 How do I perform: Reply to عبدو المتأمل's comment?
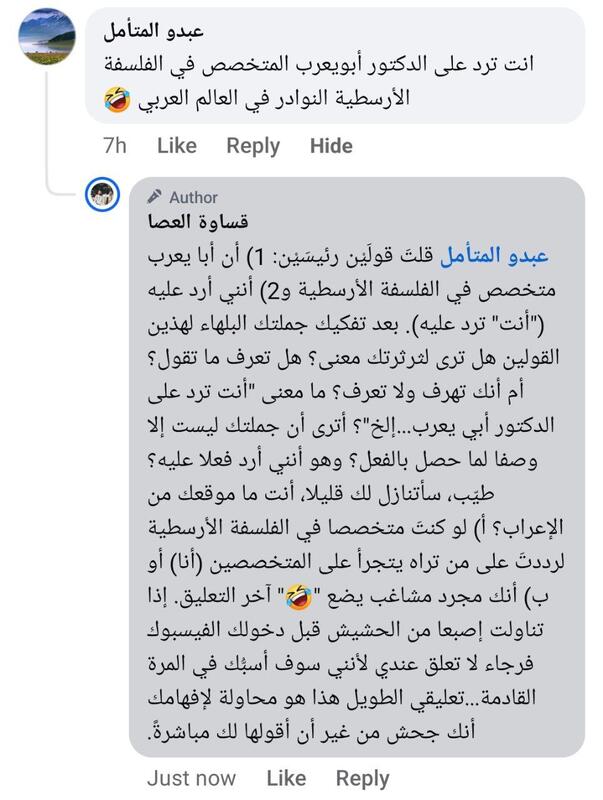pyautogui.click(x=253, y=146)
